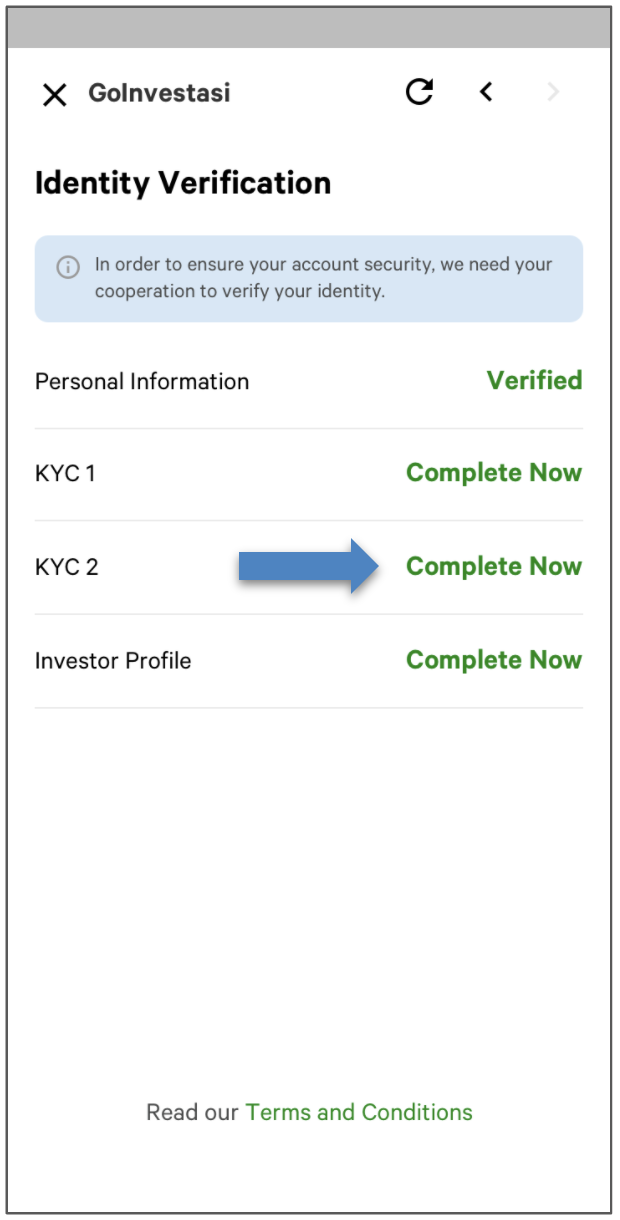Complete the Investor Profile now

(x=493, y=661)
